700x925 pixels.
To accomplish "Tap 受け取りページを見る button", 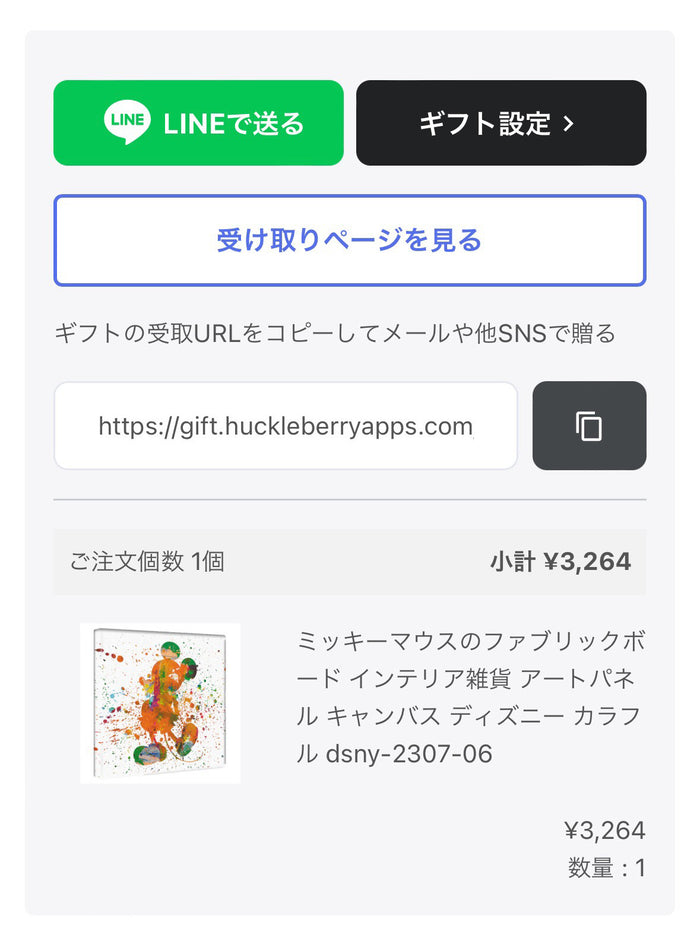I will (x=349, y=240).
